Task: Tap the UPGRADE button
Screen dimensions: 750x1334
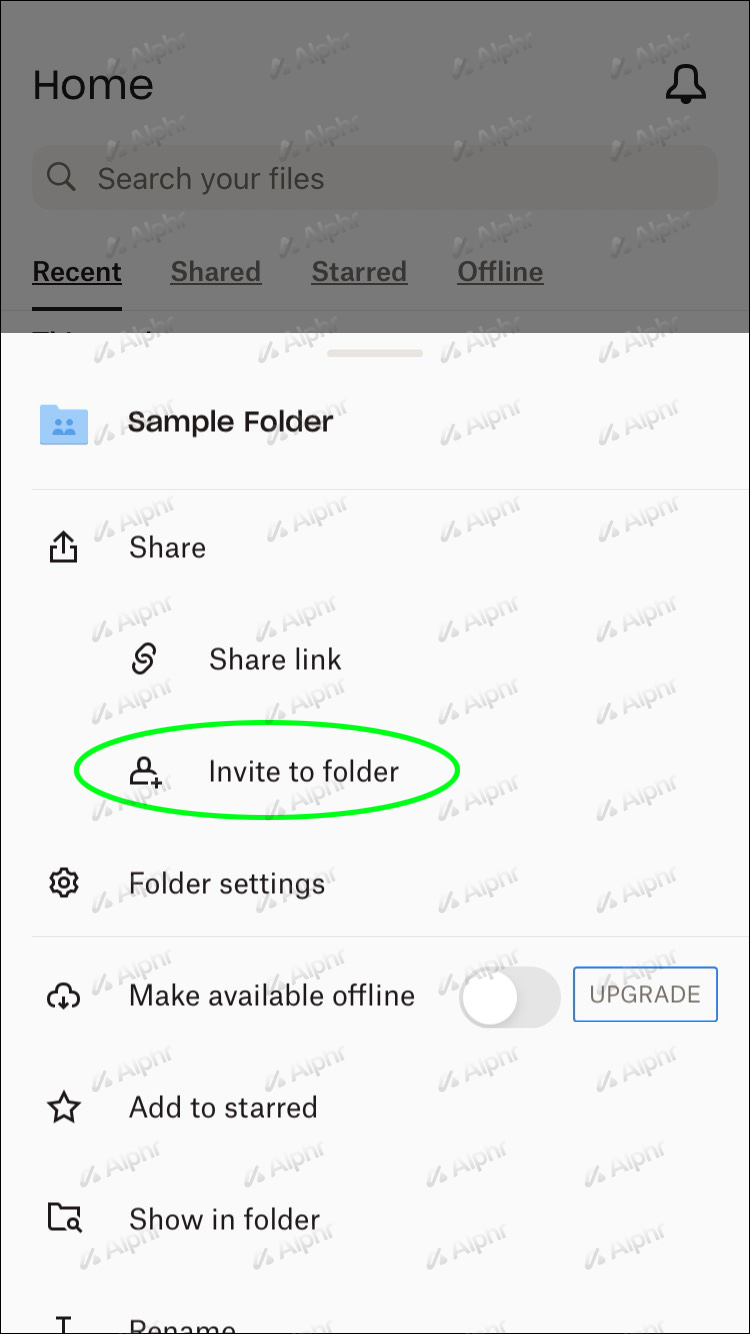Action: [x=645, y=995]
